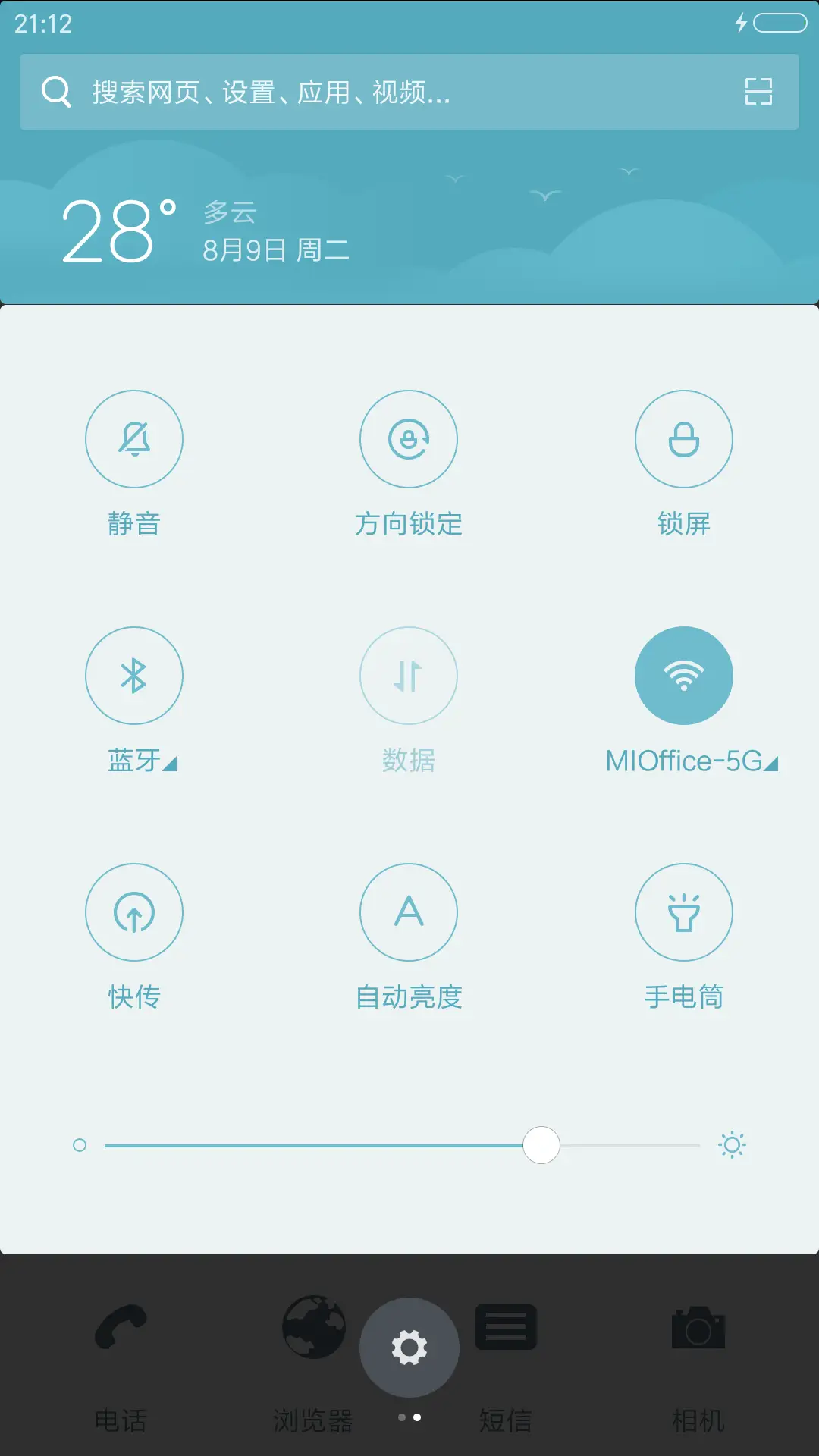The height and width of the screenshot is (1456, 819).
Task: Activate 锁屏 screen lock tile
Action: (684, 439)
